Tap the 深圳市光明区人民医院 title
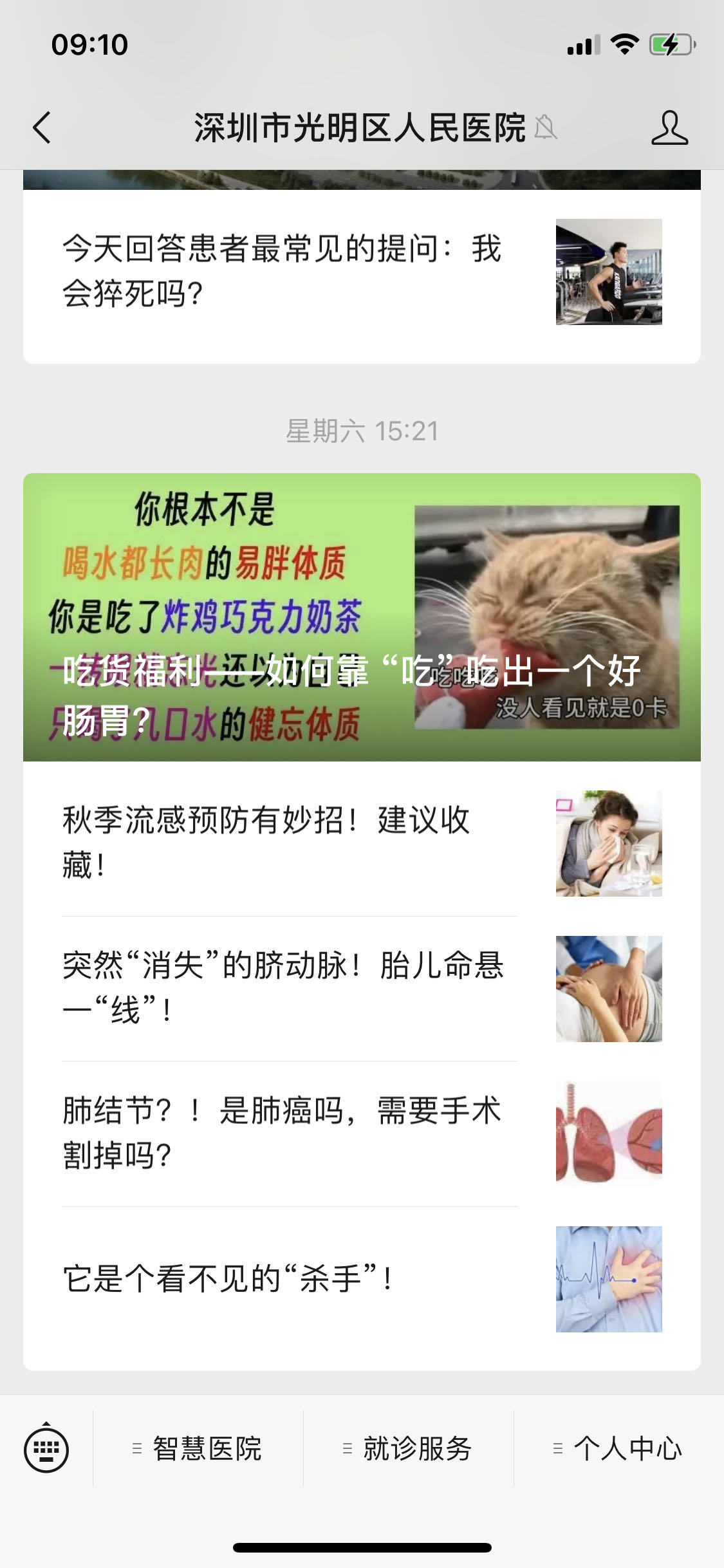Viewport: 724px width, 1568px height. click(358, 126)
